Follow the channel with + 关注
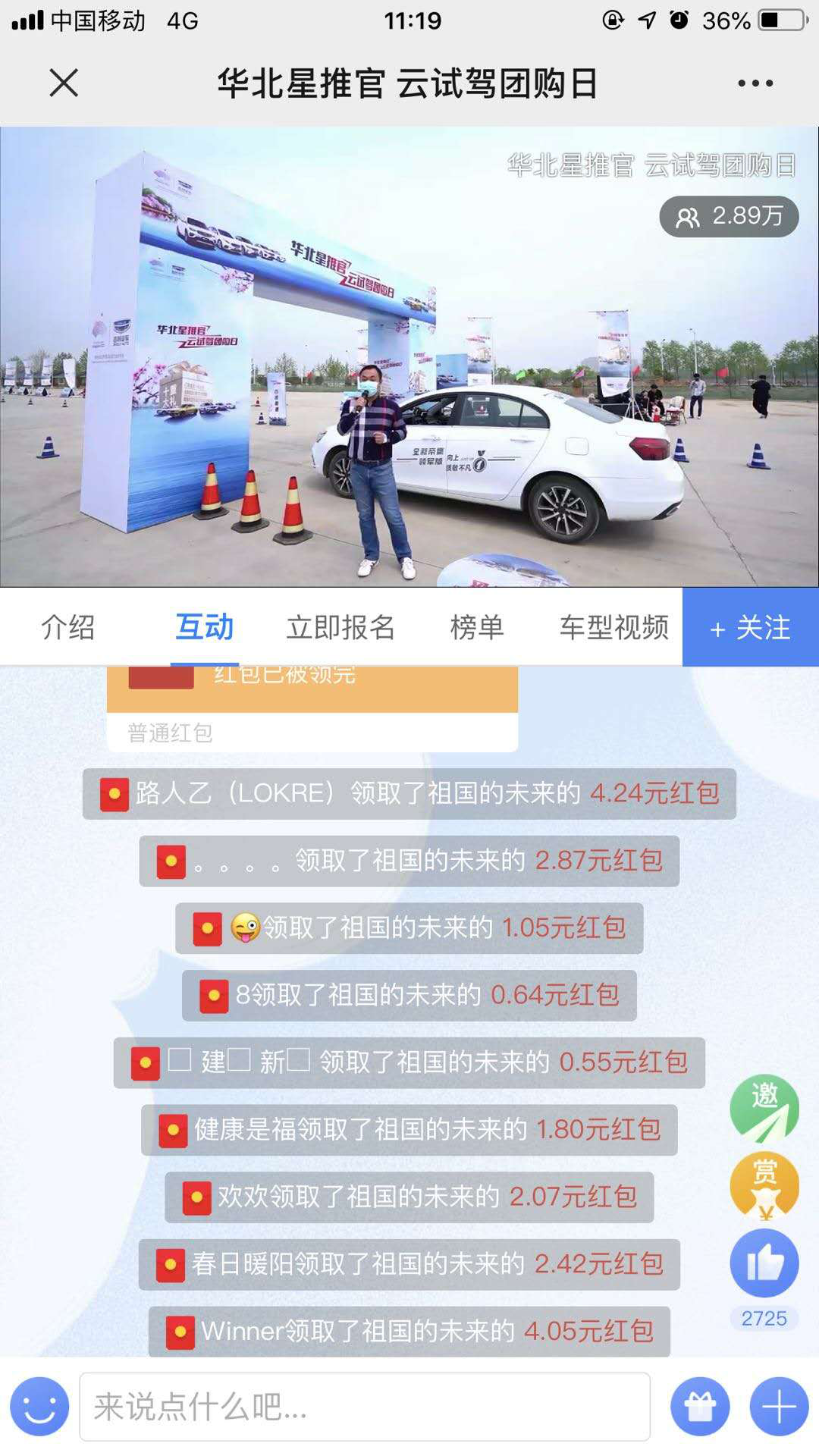 point(751,627)
